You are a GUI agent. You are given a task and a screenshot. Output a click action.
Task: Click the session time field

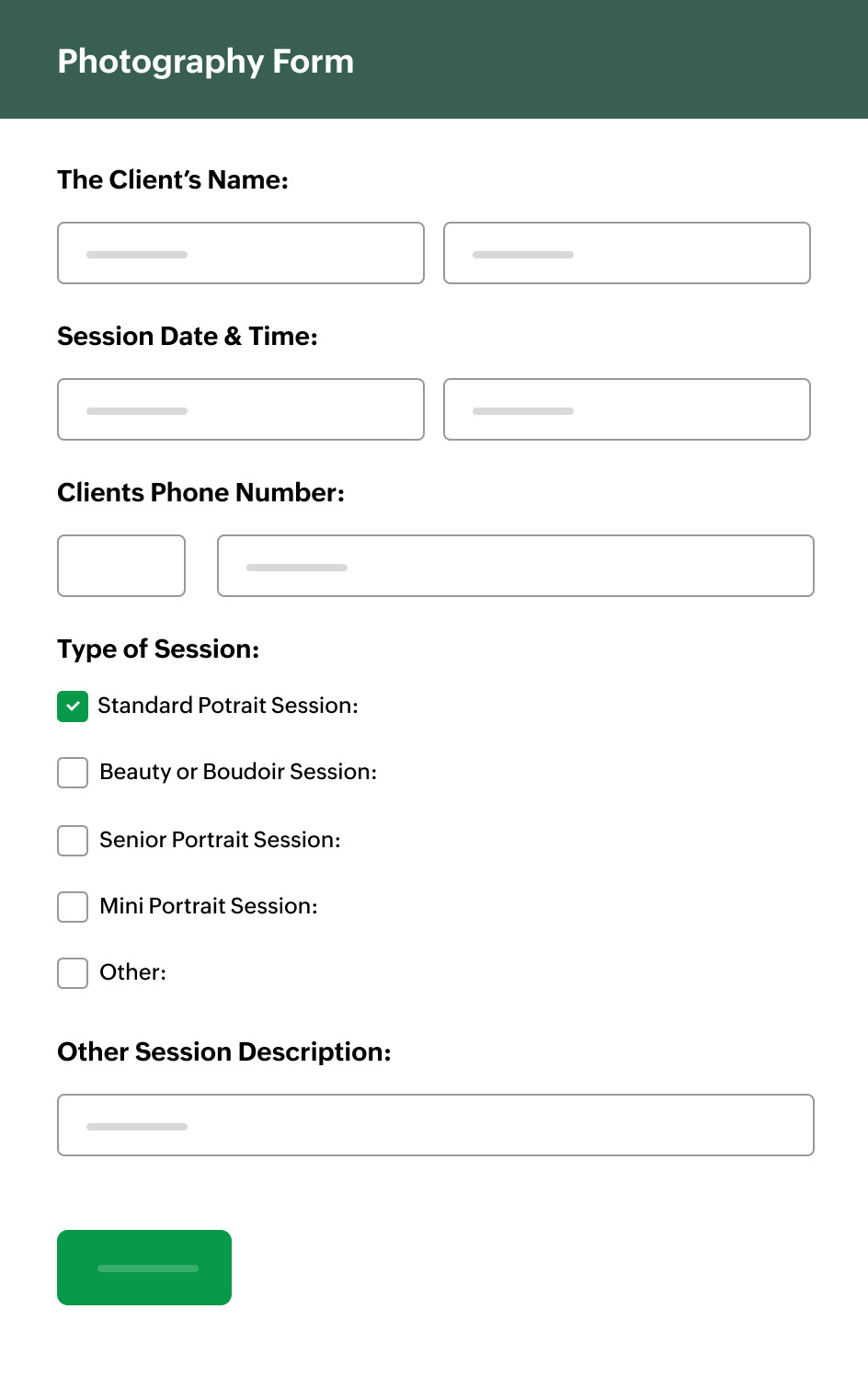(x=626, y=409)
